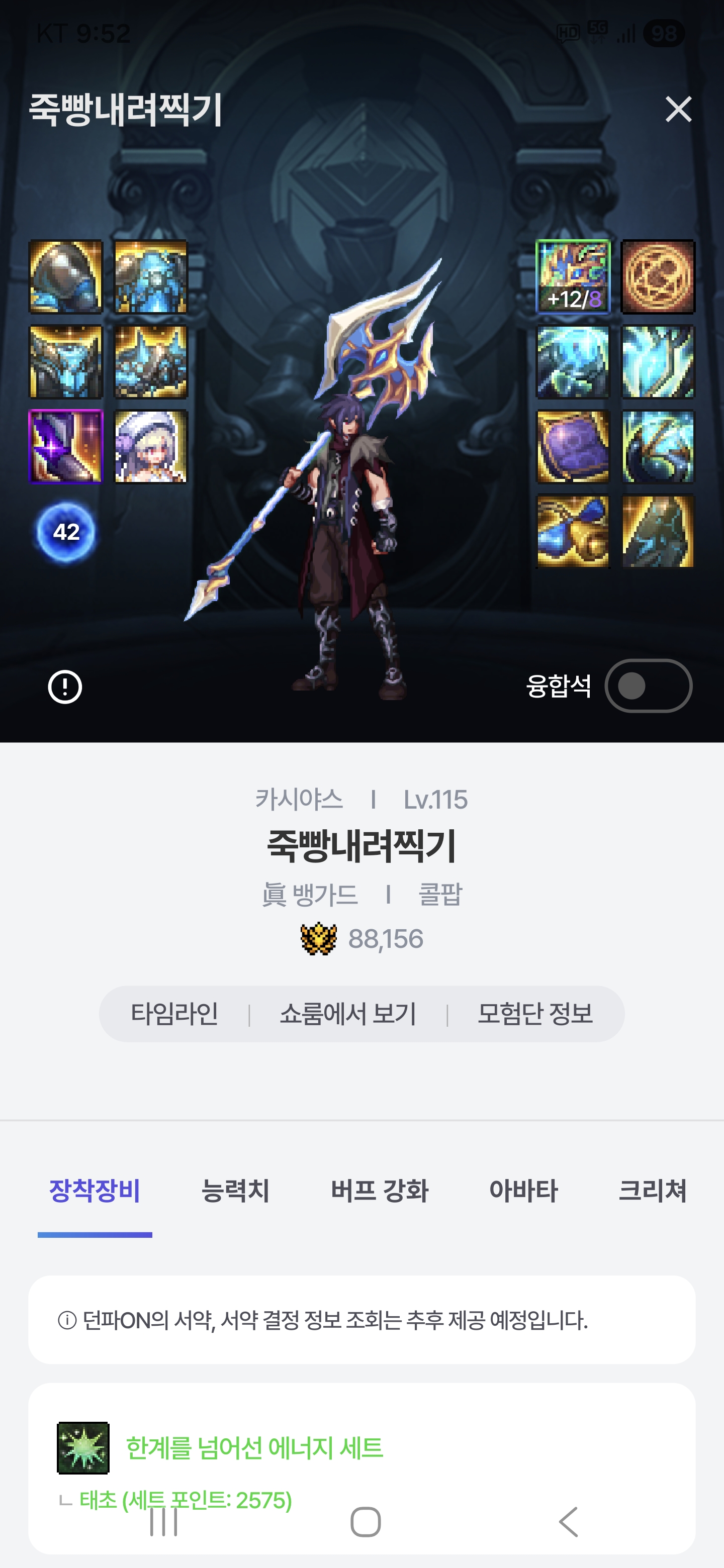724x1568 pixels.
Task: Go to the 크리쳐 tab
Action: click(652, 1191)
